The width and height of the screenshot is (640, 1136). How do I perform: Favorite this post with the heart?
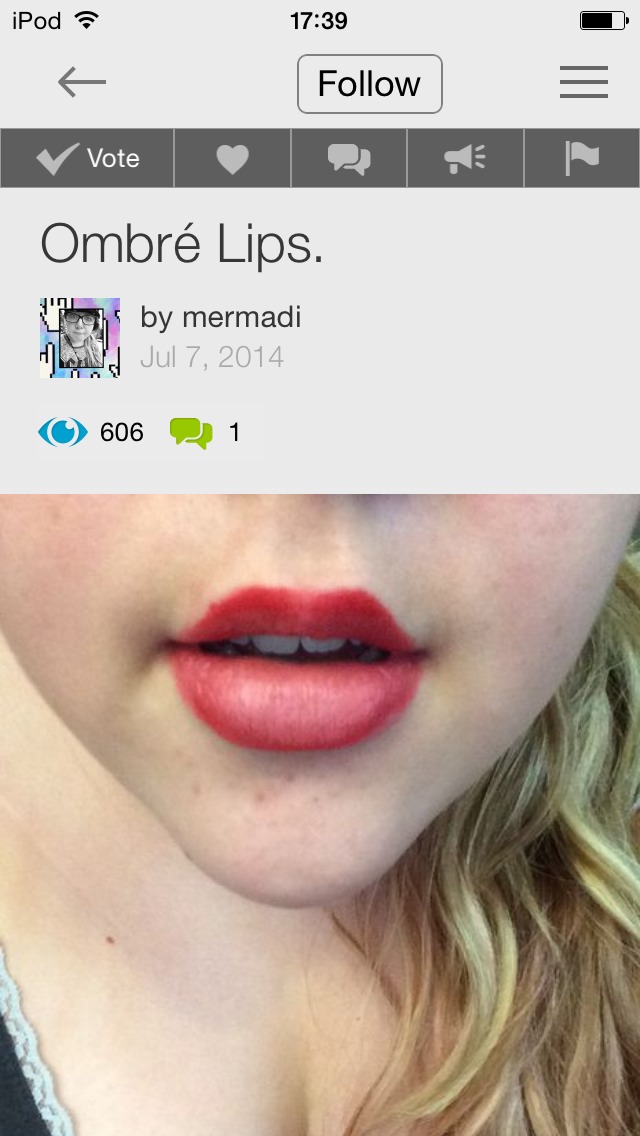[232, 158]
